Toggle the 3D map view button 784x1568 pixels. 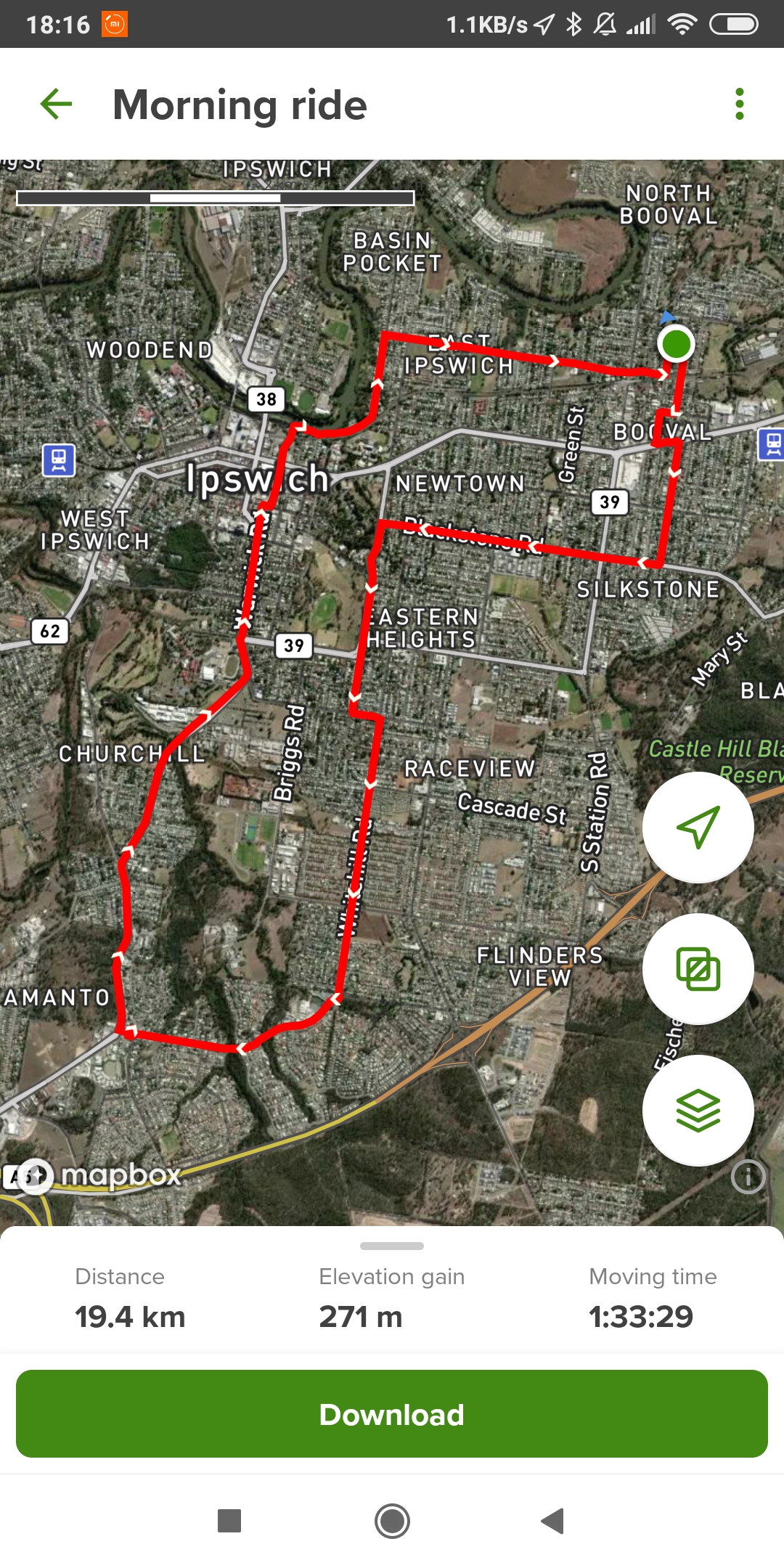click(698, 968)
